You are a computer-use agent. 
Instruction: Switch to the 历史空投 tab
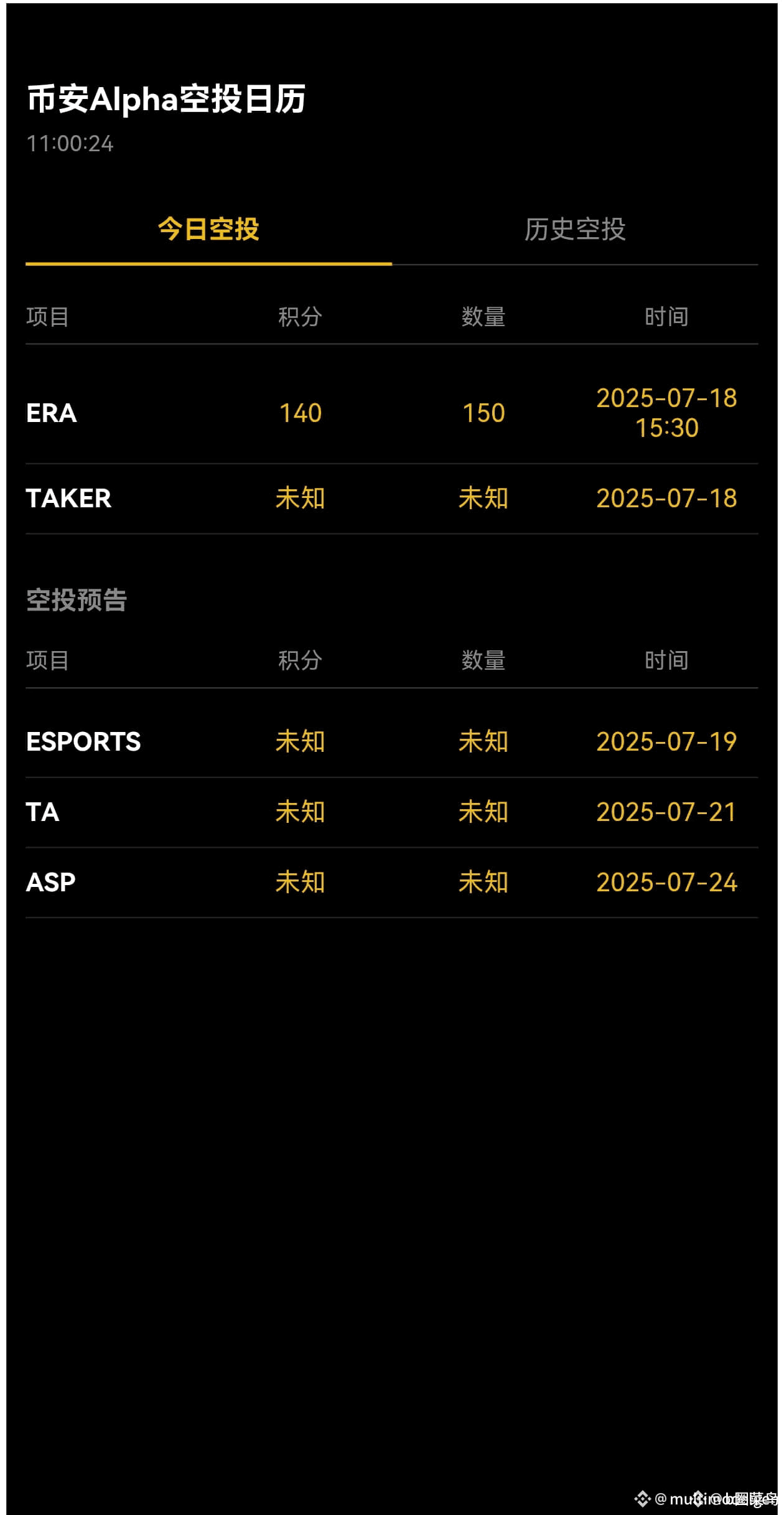pyautogui.click(x=575, y=230)
